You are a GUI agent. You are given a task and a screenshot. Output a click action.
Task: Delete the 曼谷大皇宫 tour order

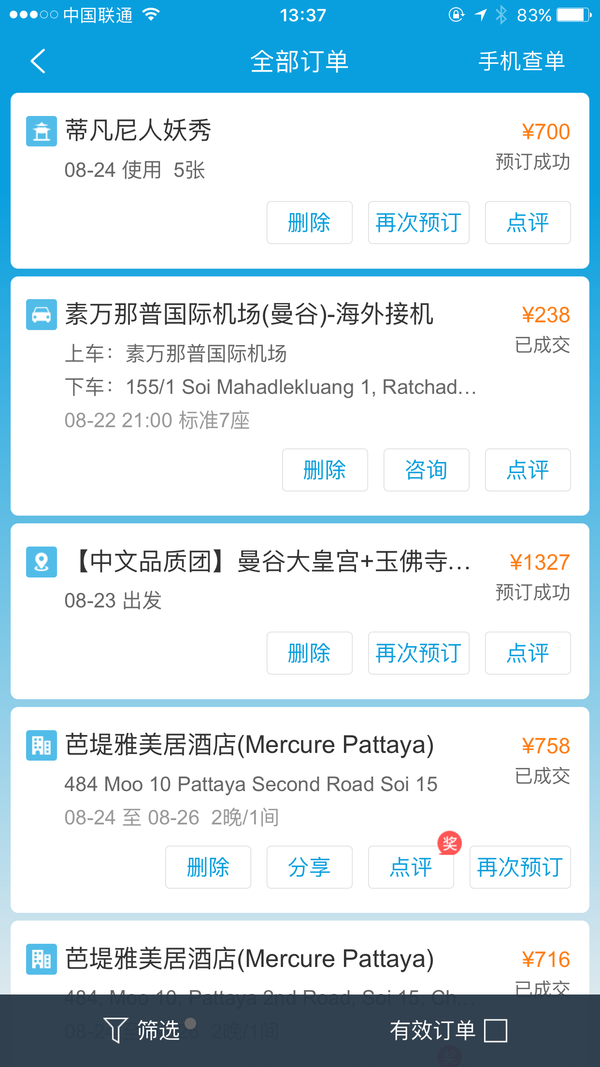[310, 653]
